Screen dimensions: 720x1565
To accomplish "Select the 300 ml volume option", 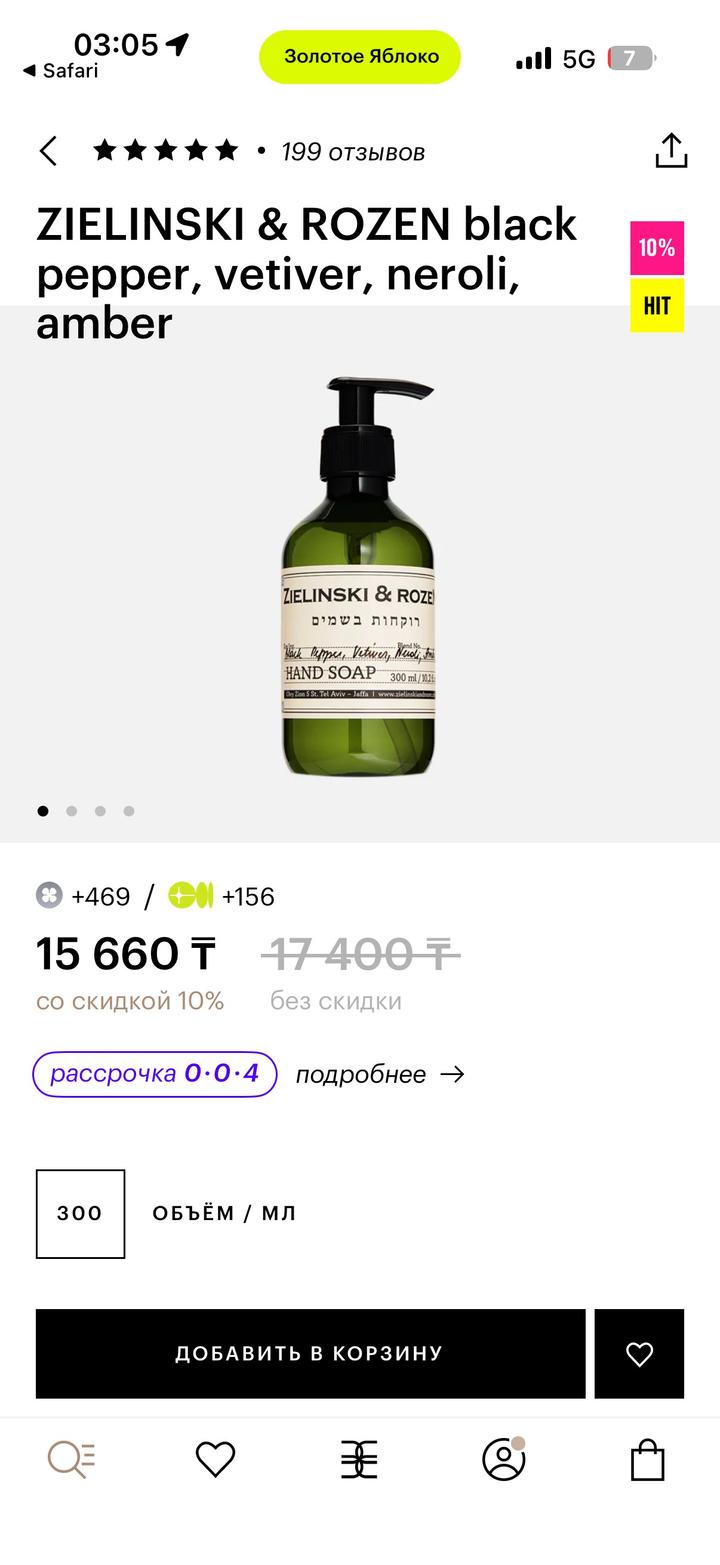I will tap(80, 1213).
